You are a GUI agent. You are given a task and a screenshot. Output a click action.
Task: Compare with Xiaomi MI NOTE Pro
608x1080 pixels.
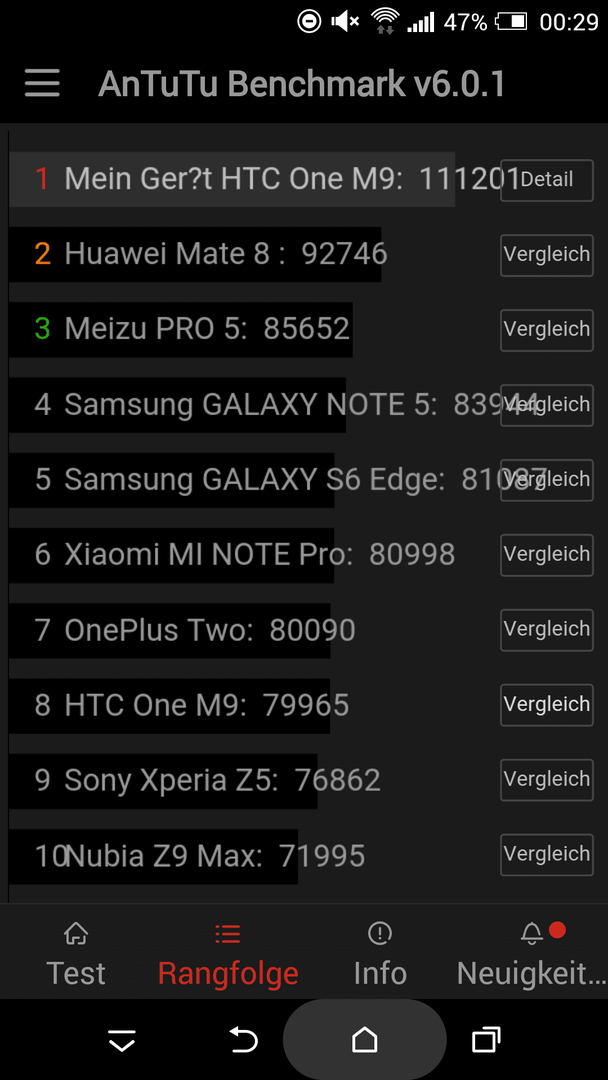pyautogui.click(x=547, y=554)
